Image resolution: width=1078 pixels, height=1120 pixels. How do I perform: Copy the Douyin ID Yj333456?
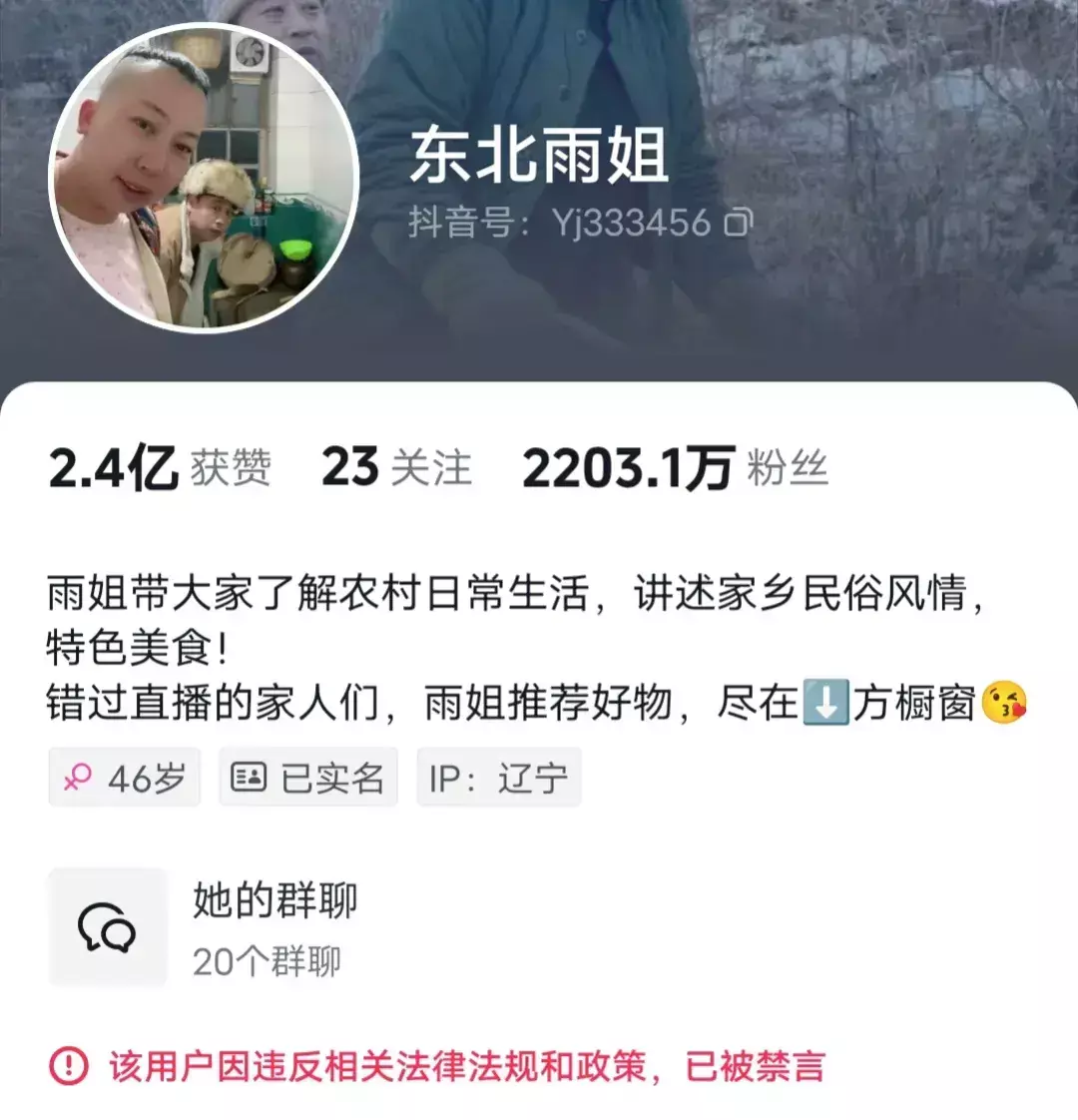click(739, 223)
